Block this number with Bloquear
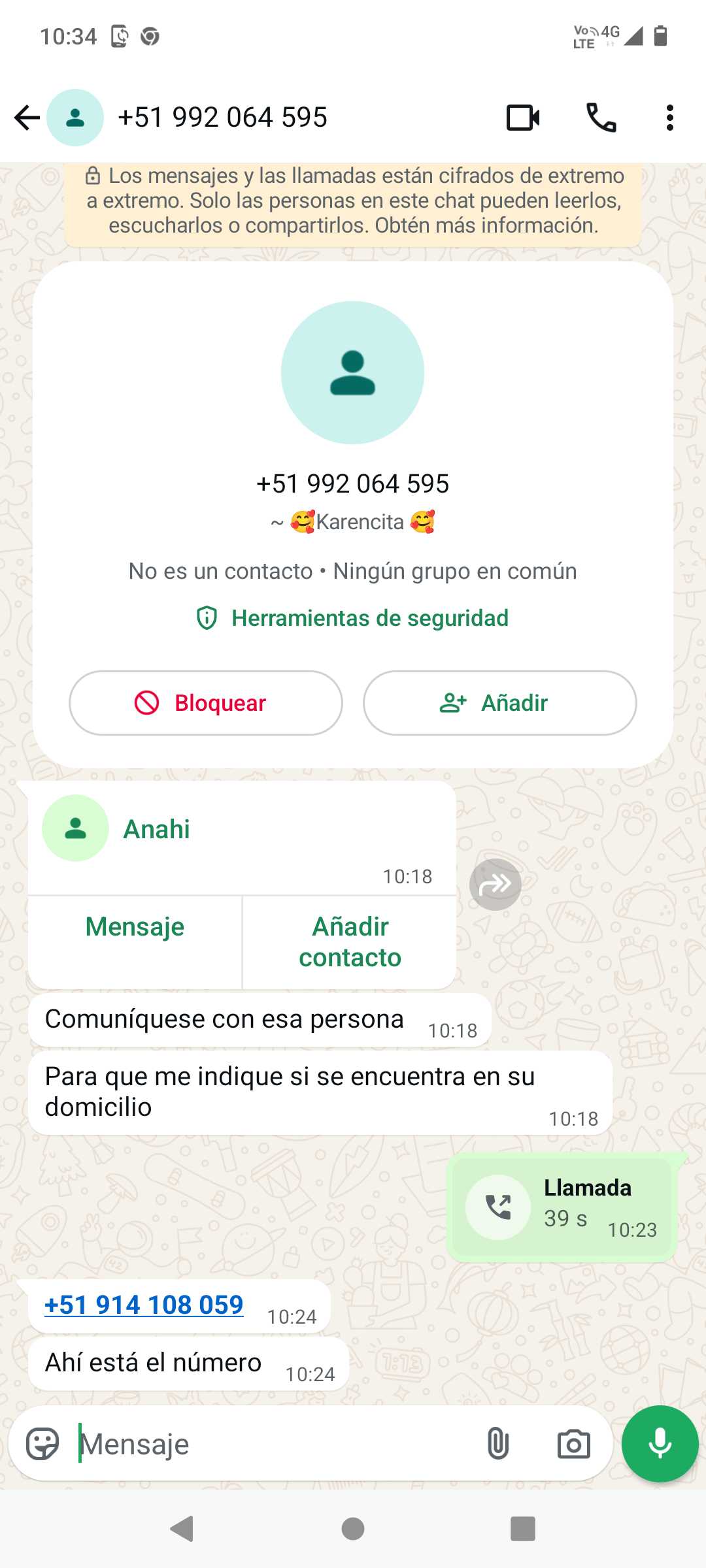Image resolution: width=706 pixels, height=1568 pixels. tap(206, 703)
